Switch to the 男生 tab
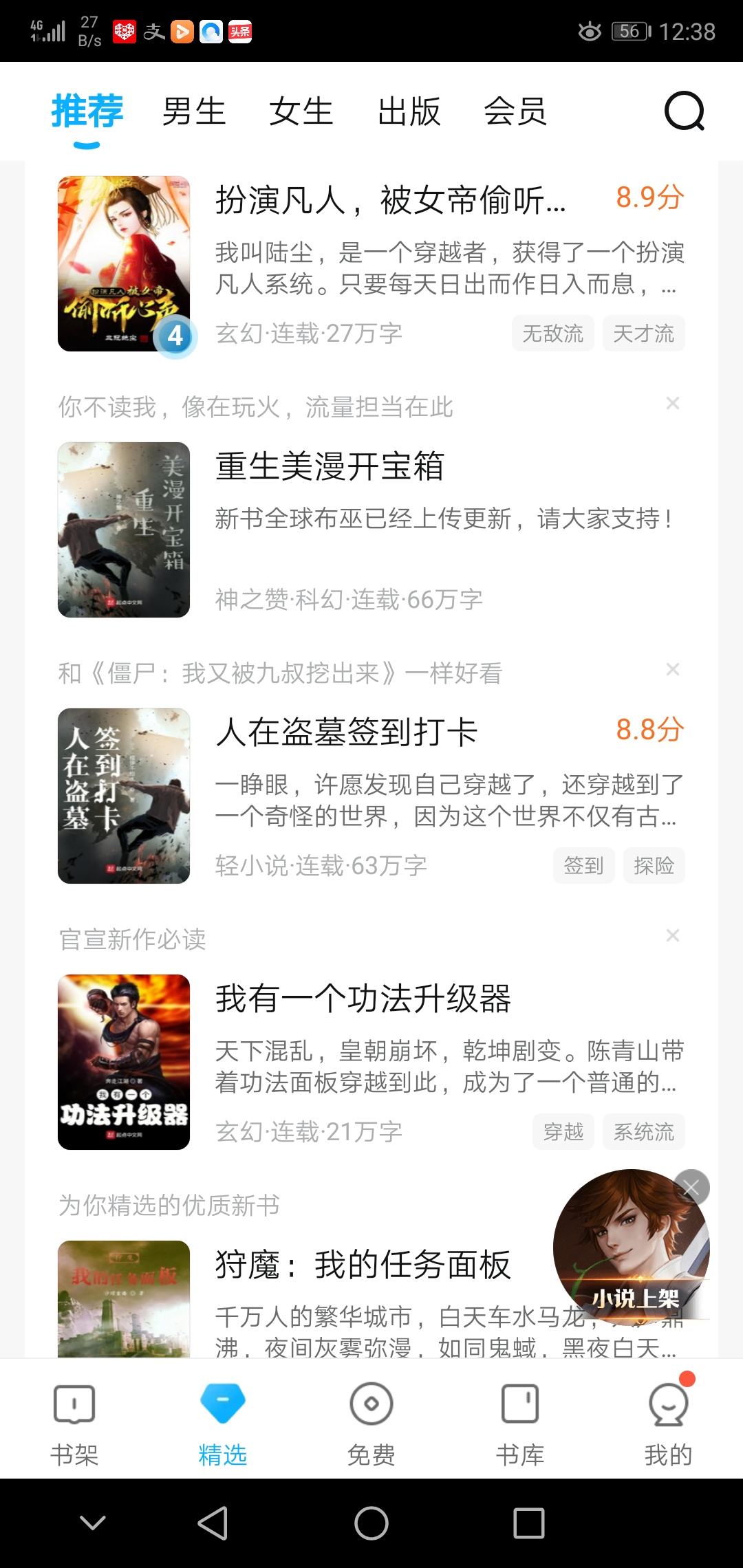743x1568 pixels. (194, 111)
